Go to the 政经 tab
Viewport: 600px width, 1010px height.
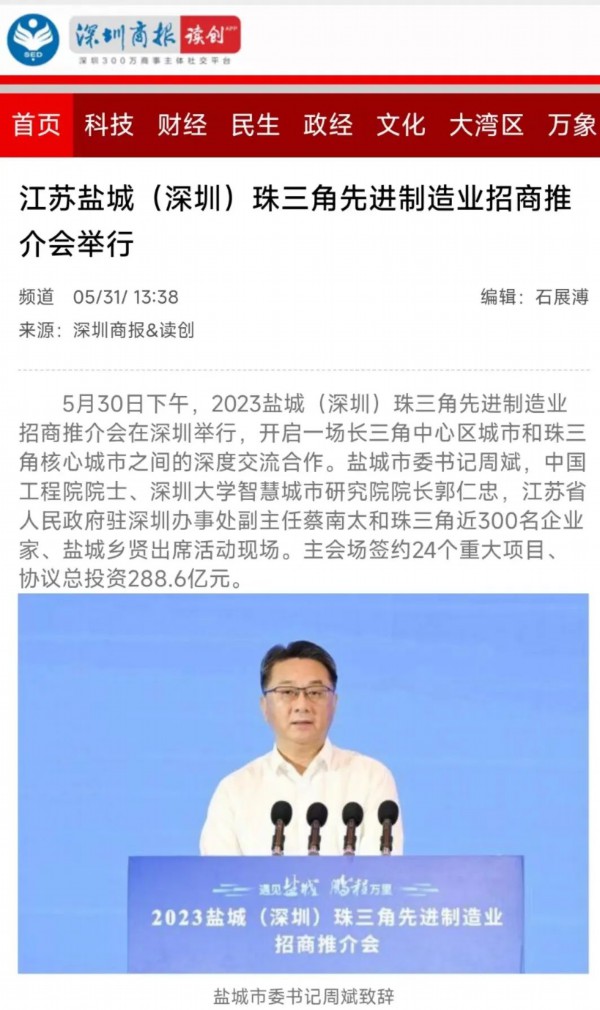(328, 125)
